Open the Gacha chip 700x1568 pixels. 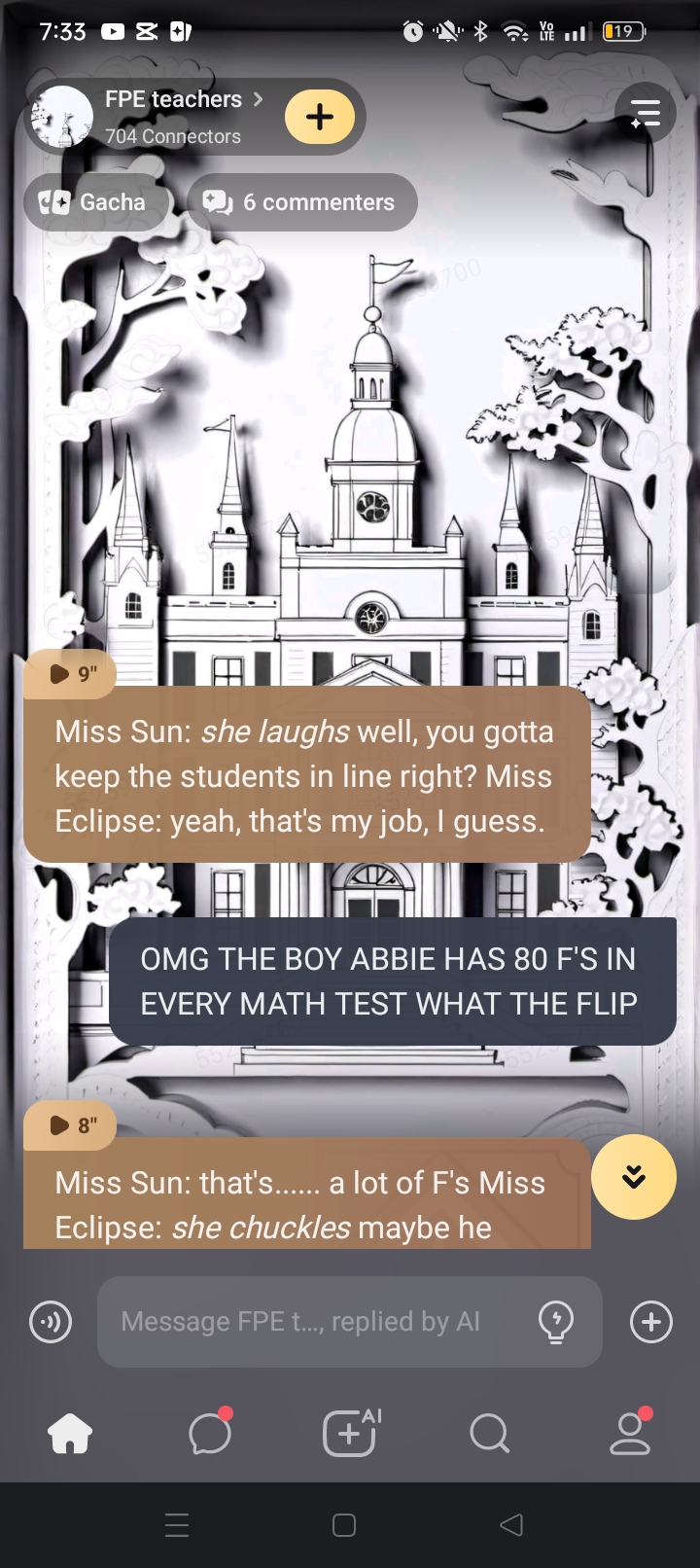(93, 202)
